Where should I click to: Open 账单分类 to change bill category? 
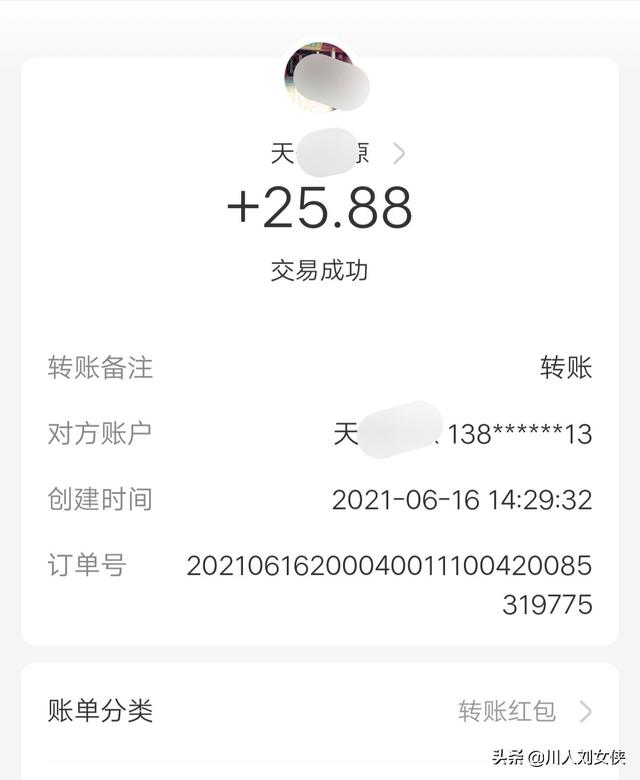coord(585,711)
